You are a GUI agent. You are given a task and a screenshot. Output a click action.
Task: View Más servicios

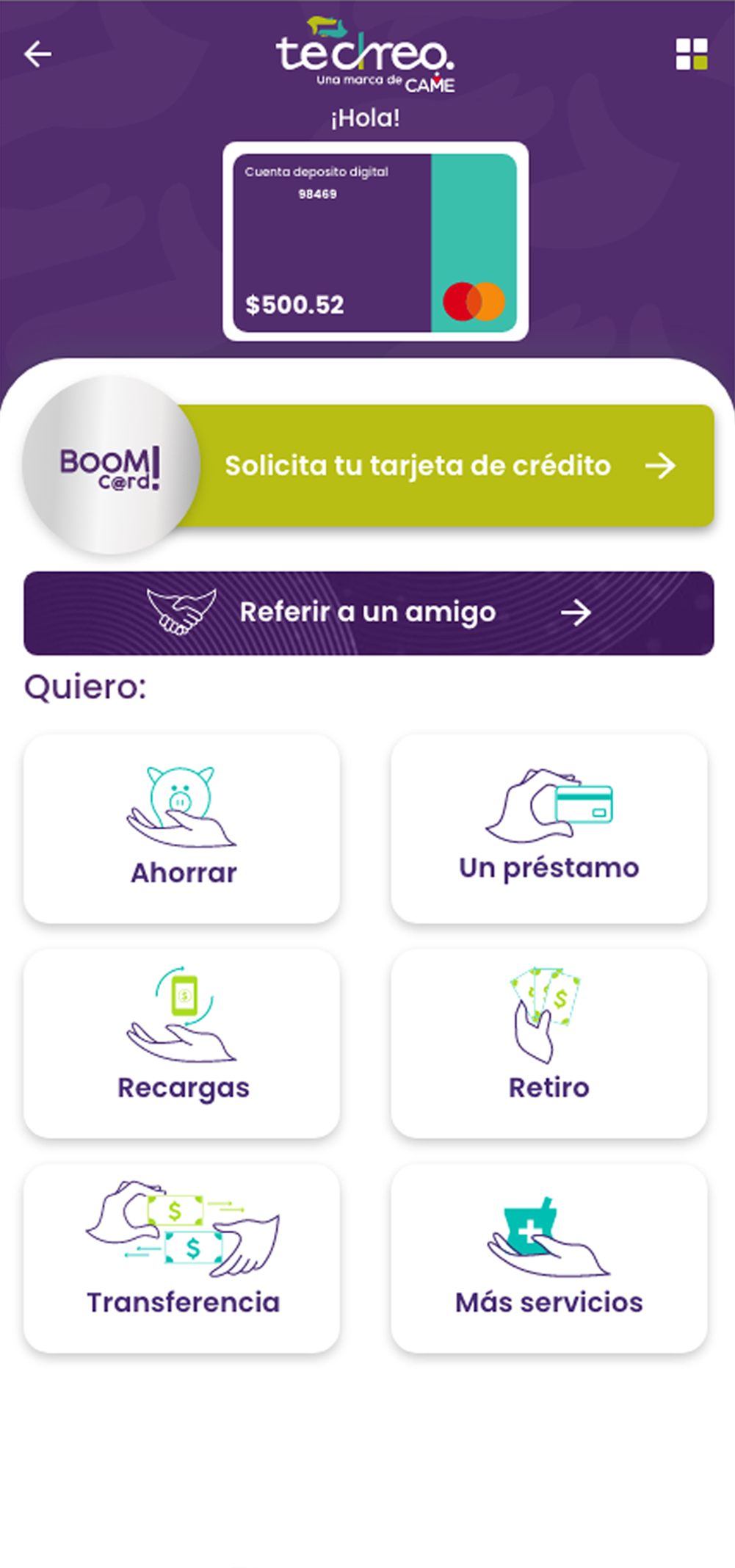pyautogui.click(x=549, y=1258)
